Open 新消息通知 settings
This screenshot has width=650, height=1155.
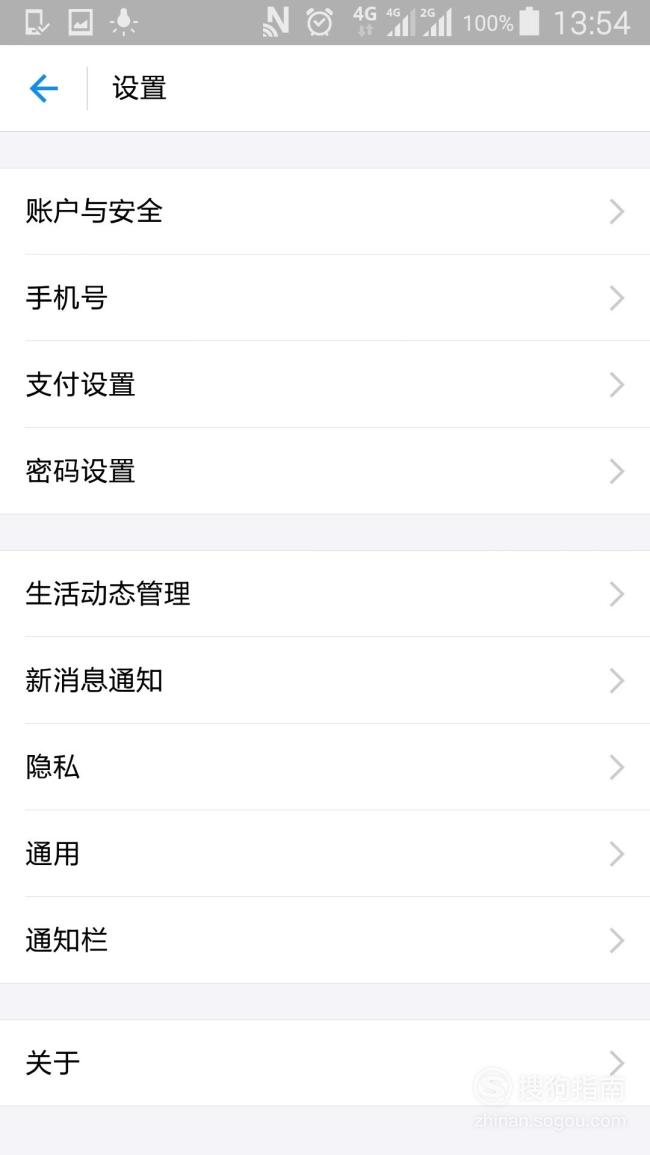(x=325, y=681)
